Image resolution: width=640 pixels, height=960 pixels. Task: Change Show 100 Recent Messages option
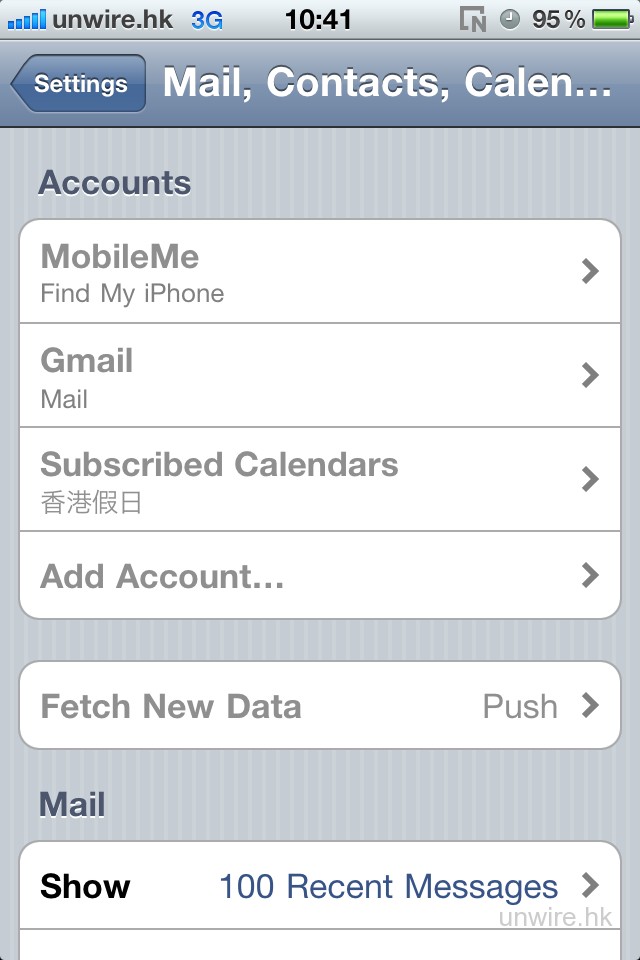[x=320, y=886]
